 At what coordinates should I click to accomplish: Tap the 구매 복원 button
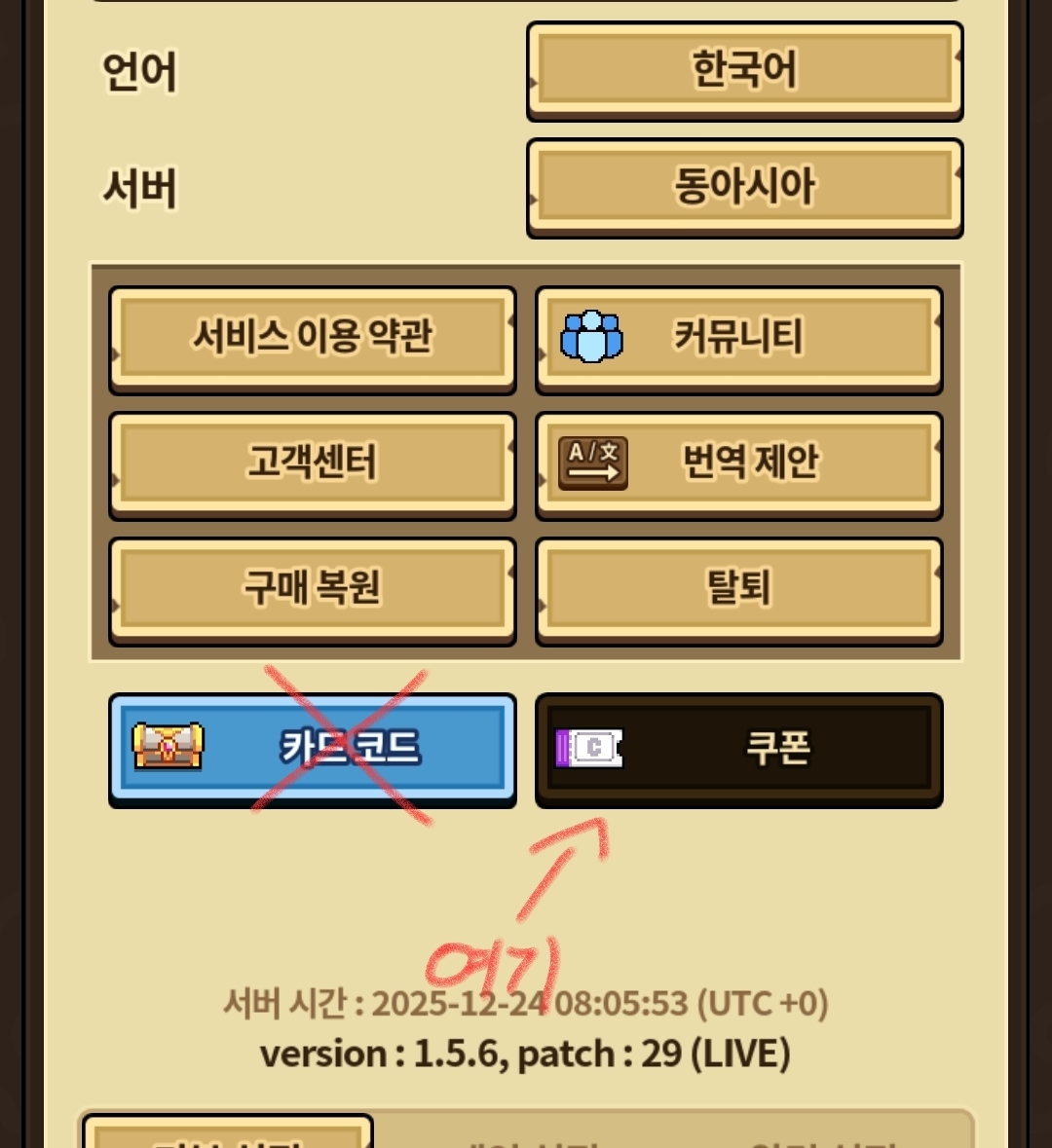point(312,588)
